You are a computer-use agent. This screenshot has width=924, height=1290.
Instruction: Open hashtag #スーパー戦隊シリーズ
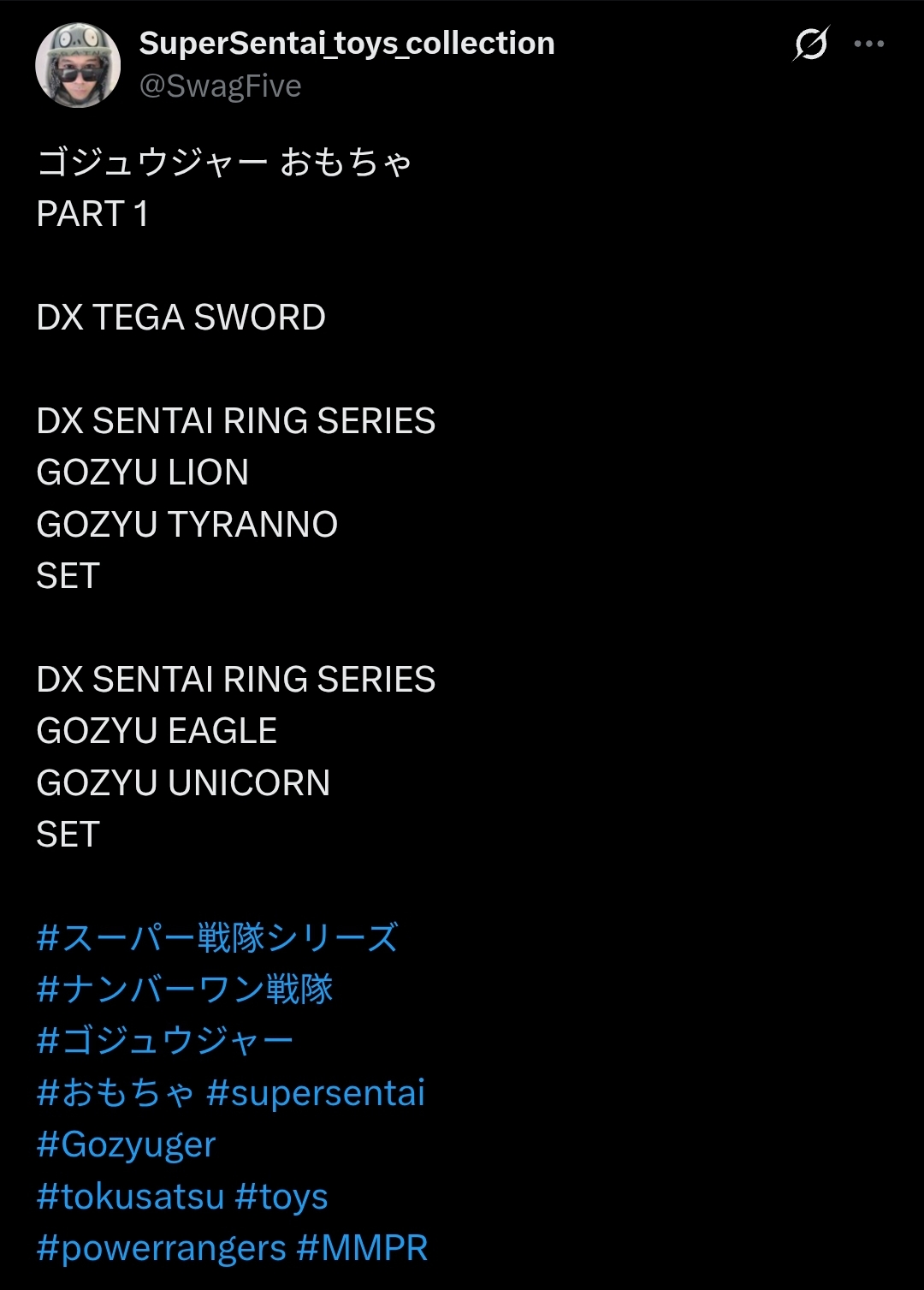click(217, 937)
